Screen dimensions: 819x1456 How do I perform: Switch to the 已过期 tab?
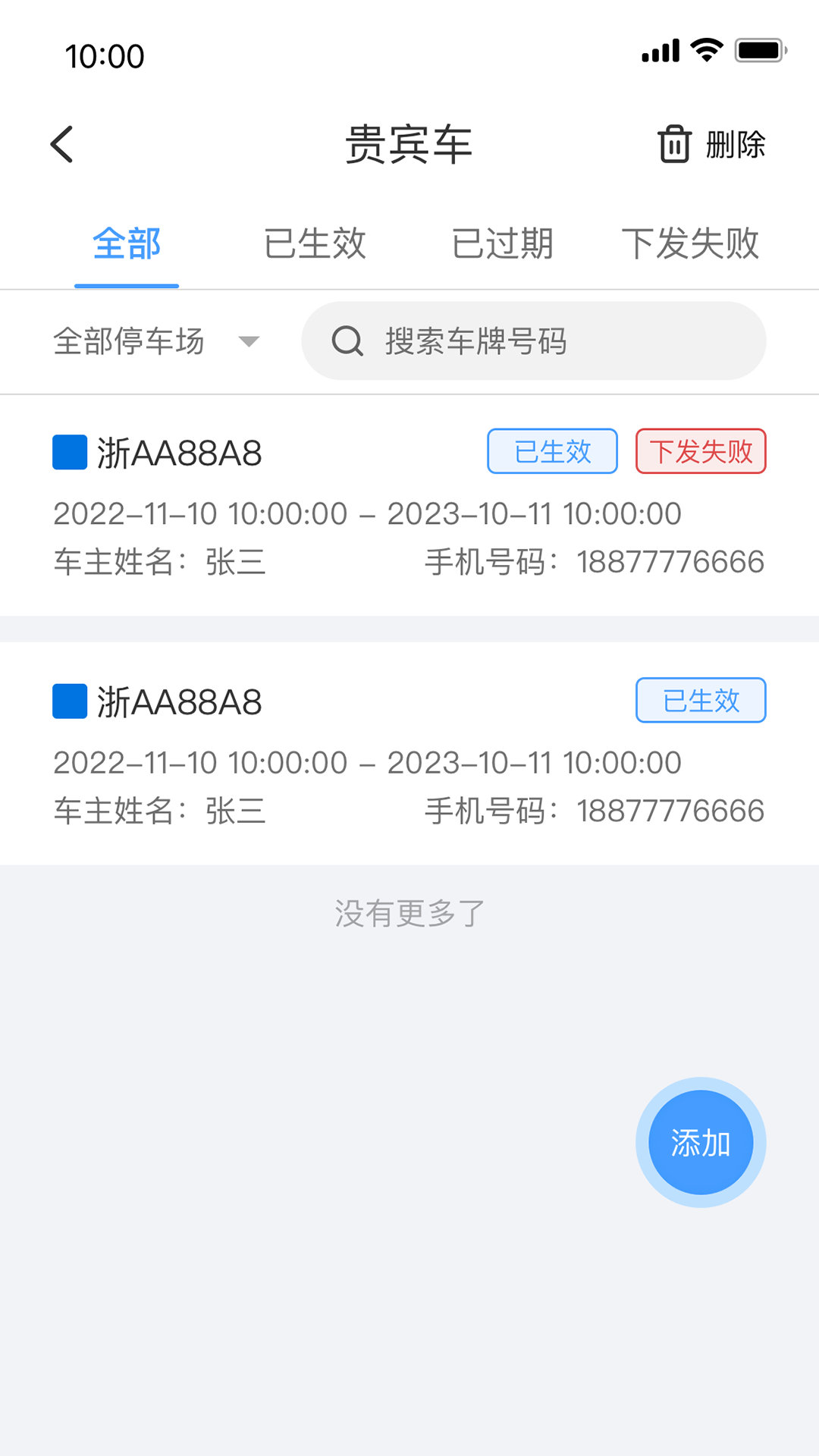[x=504, y=244]
